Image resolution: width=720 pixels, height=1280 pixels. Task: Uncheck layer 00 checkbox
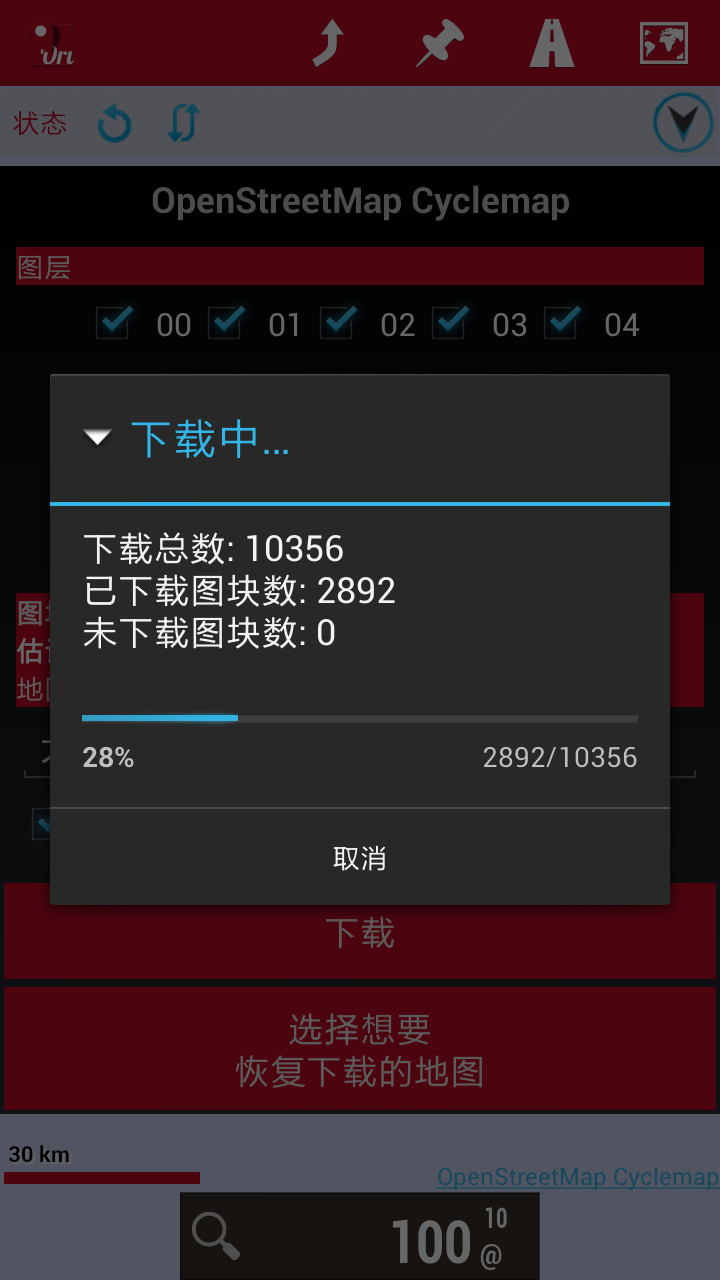click(114, 323)
